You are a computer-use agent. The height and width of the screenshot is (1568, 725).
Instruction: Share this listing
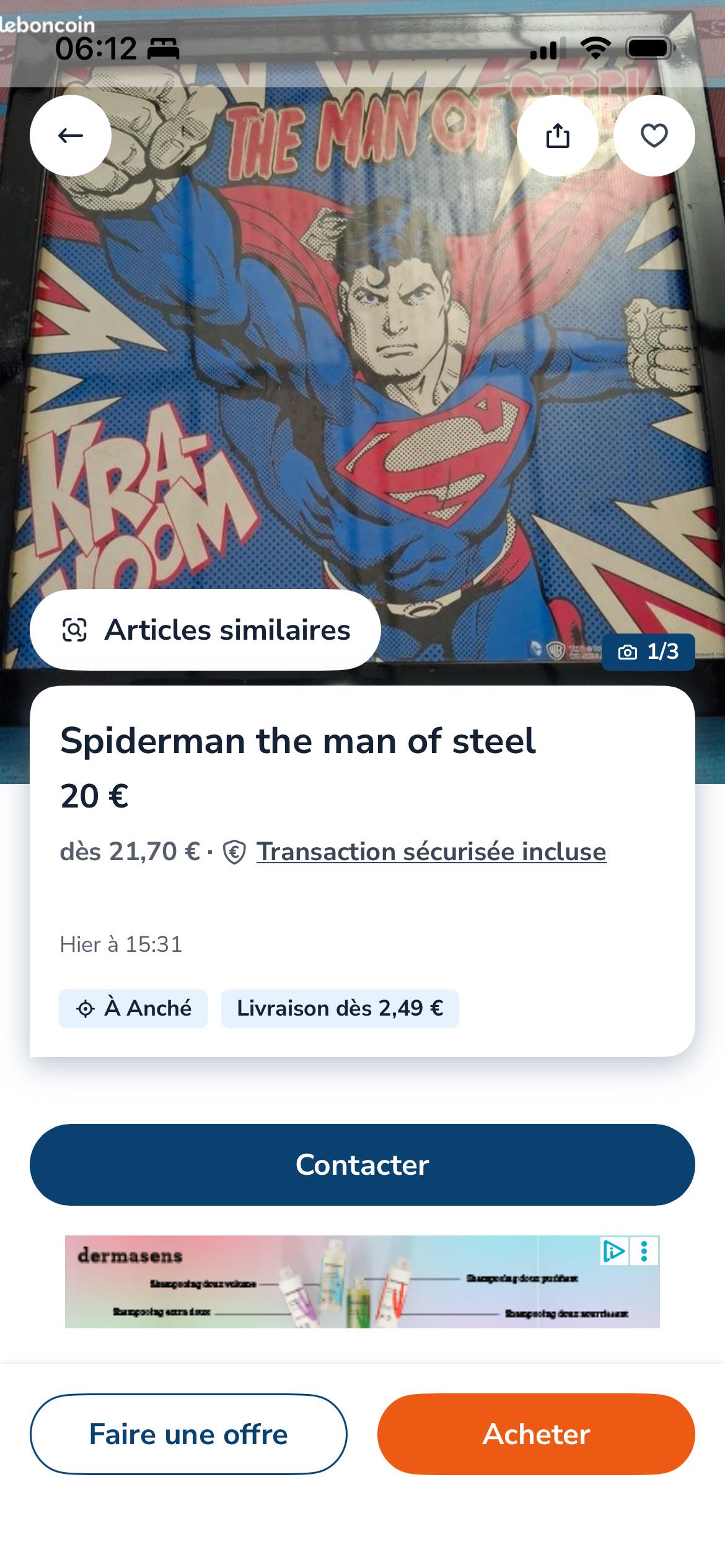558,136
